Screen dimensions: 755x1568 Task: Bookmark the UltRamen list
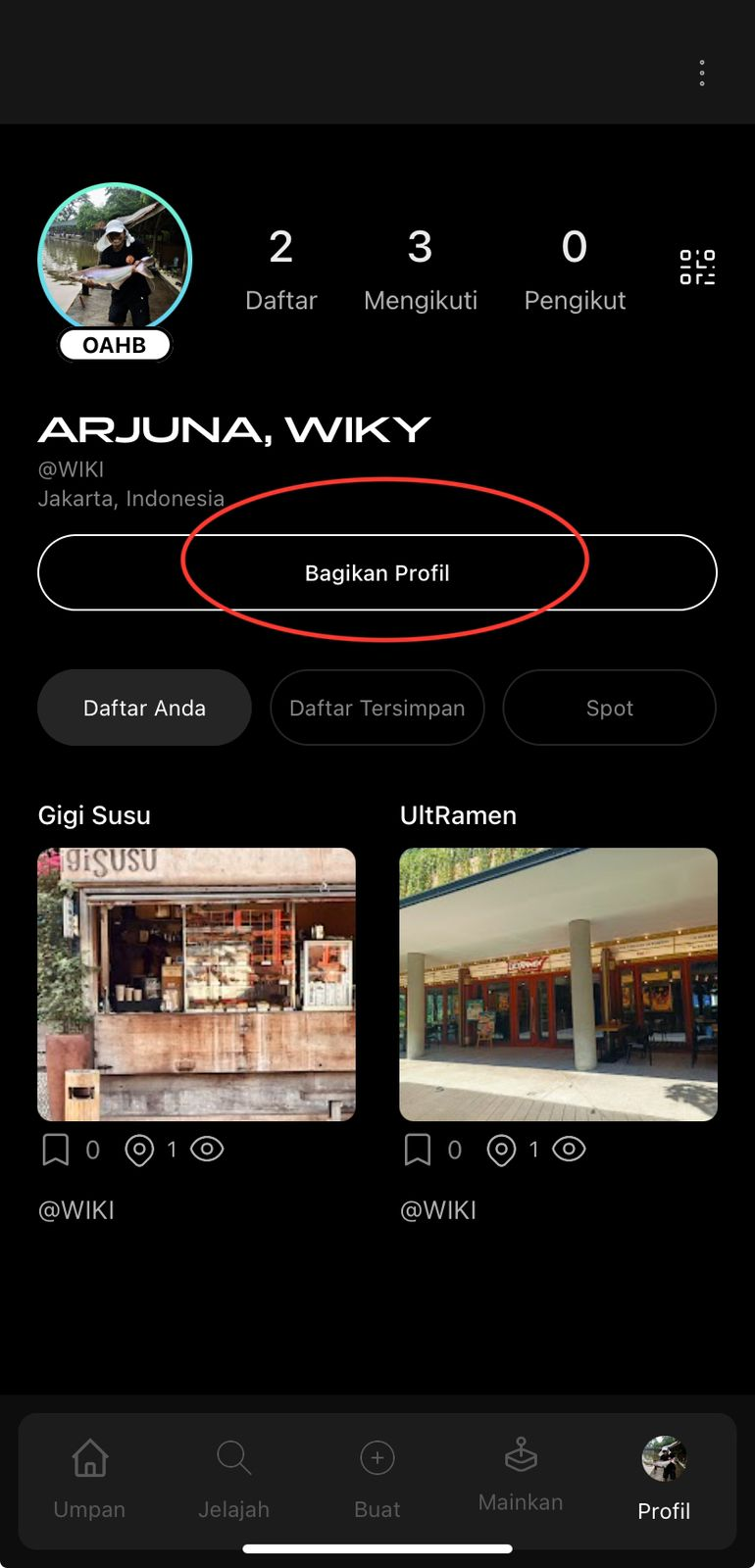pos(418,1149)
